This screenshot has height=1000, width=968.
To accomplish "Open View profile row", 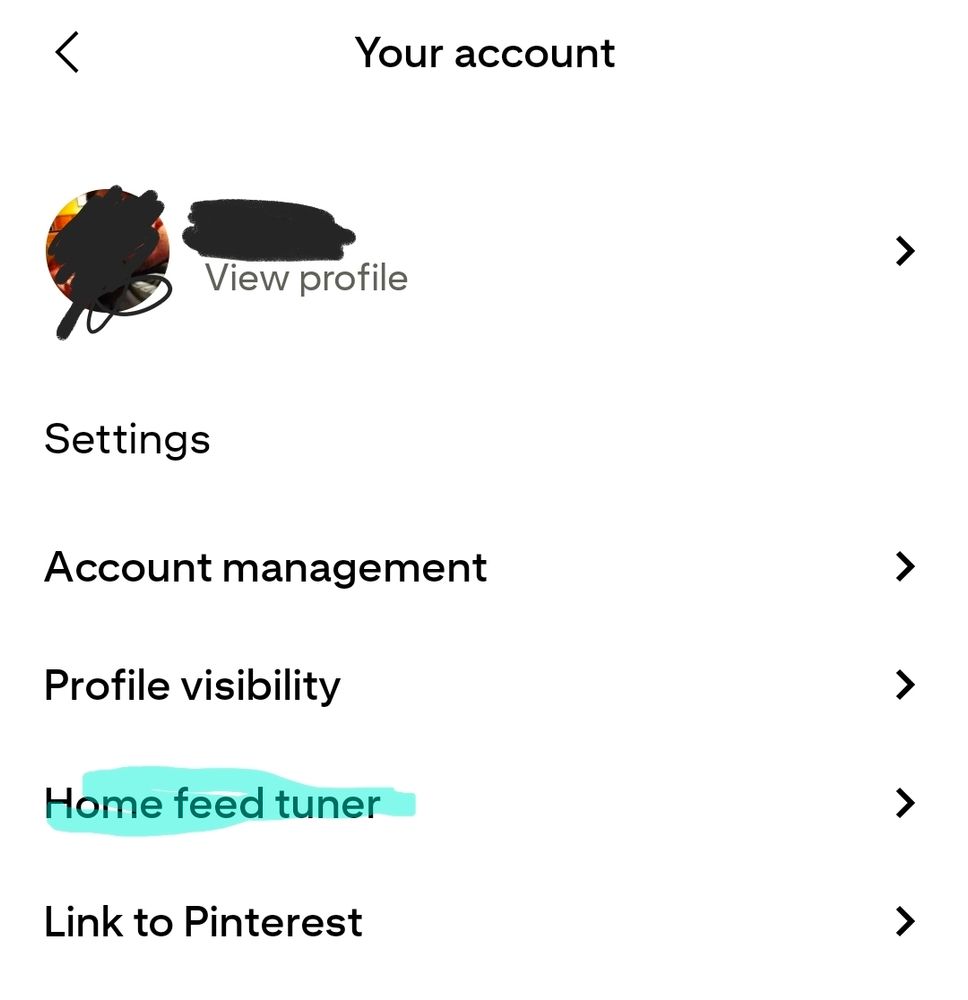I will pyautogui.click(x=306, y=277).
